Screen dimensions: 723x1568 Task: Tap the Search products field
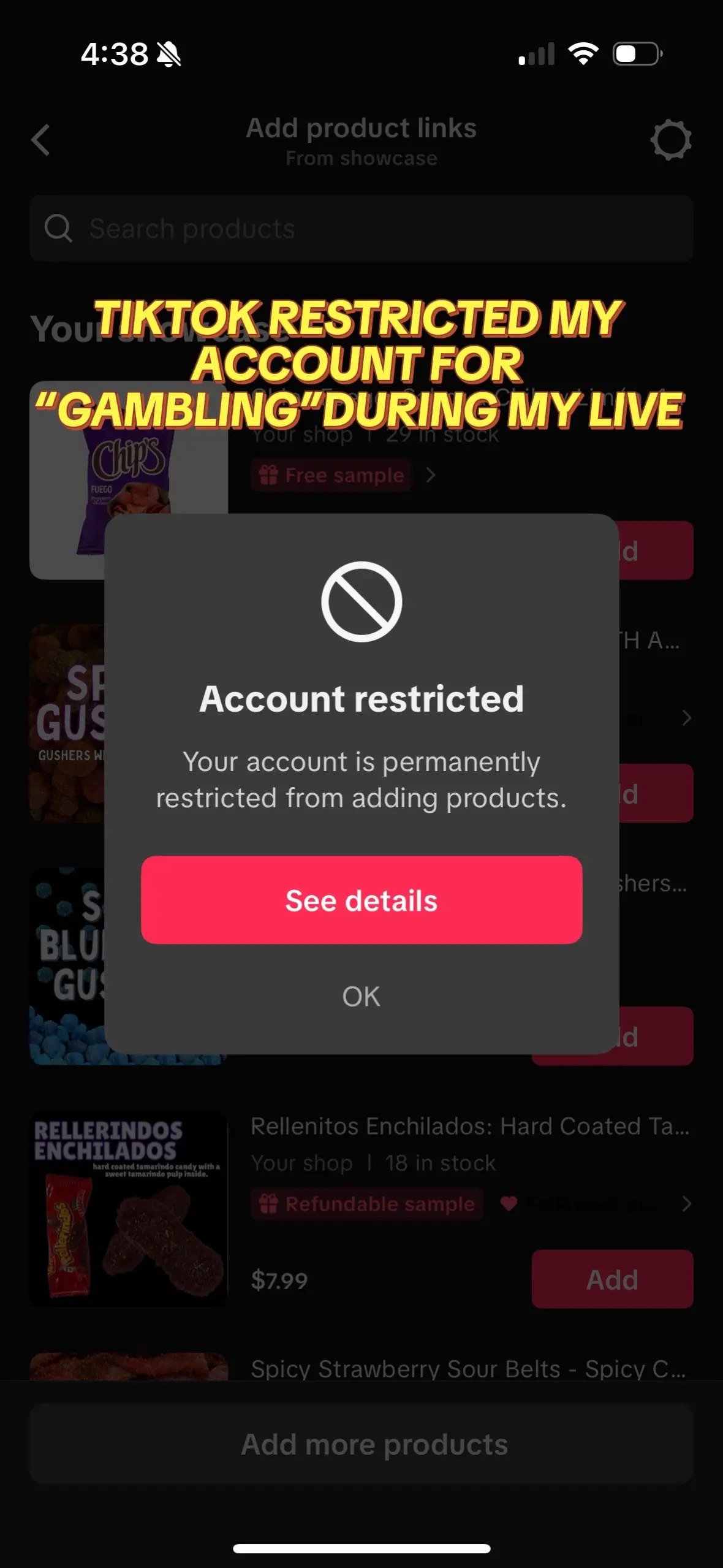click(x=362, y=229)
